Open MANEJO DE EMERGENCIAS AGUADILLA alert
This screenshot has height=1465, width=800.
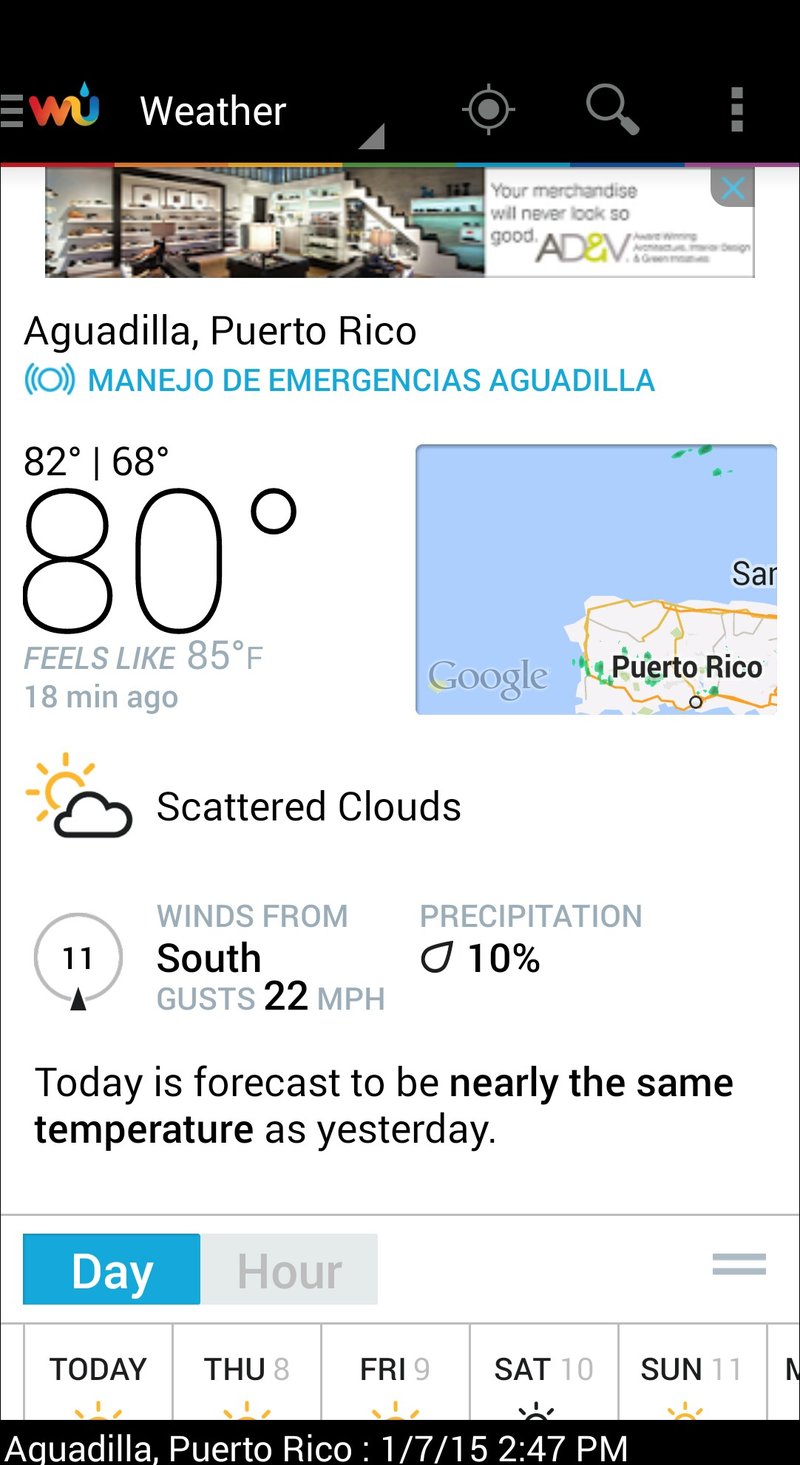pyautogui.click(x=370, y=380)
